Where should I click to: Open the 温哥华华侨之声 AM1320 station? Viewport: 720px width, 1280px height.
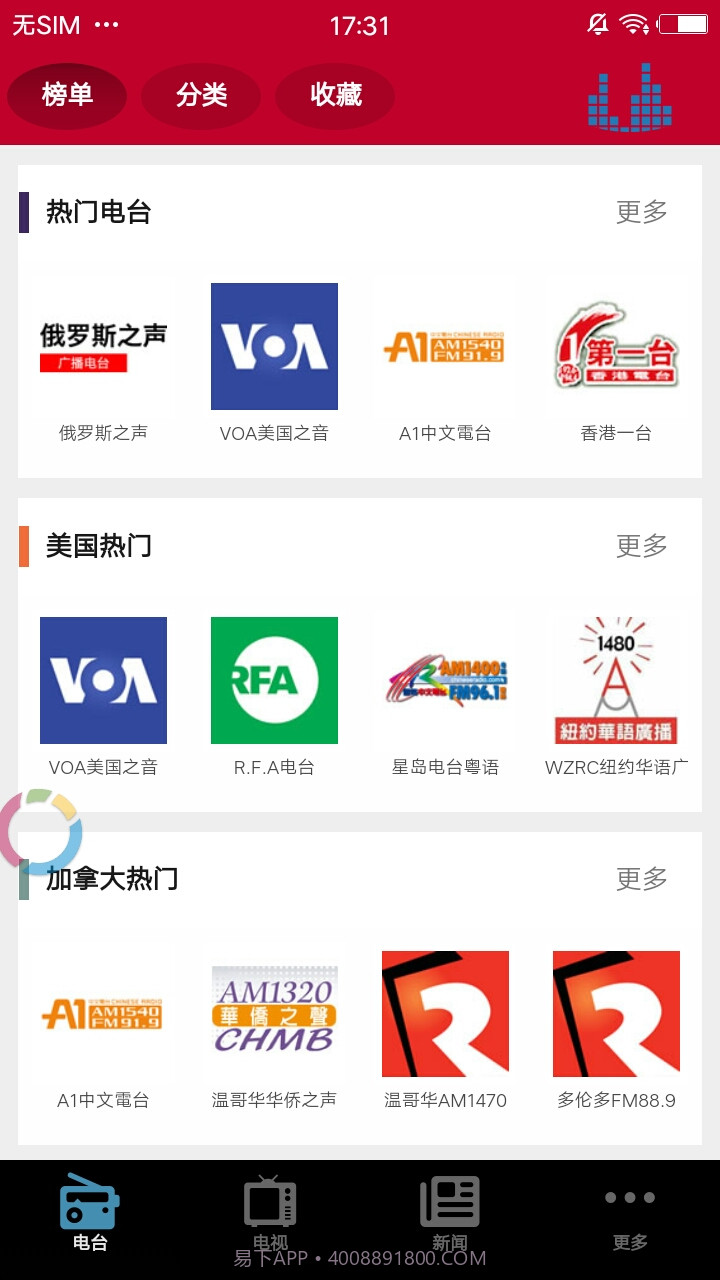coord(274,1012)
